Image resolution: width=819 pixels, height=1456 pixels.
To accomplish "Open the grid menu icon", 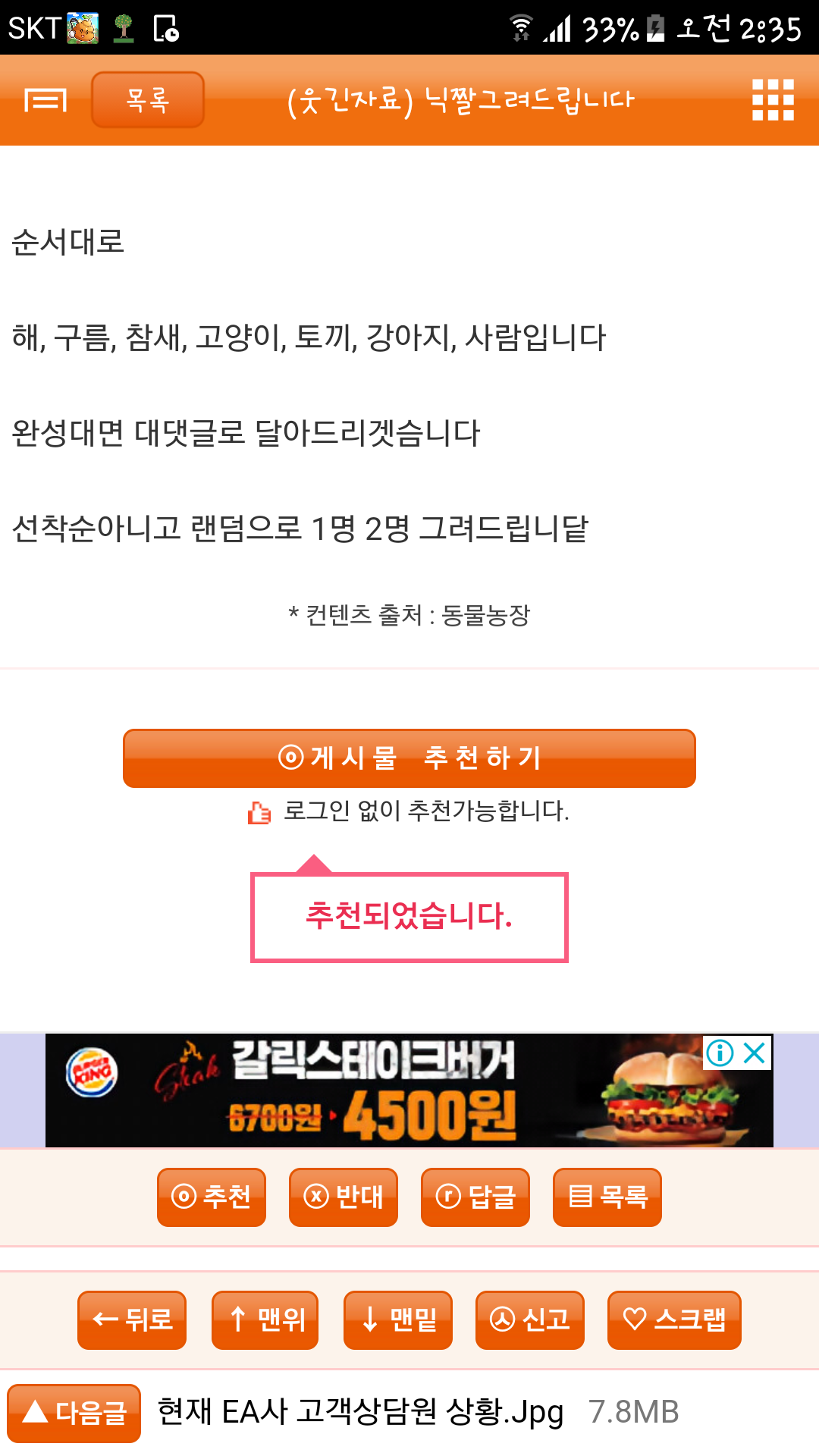I will [x=773, y=99].
